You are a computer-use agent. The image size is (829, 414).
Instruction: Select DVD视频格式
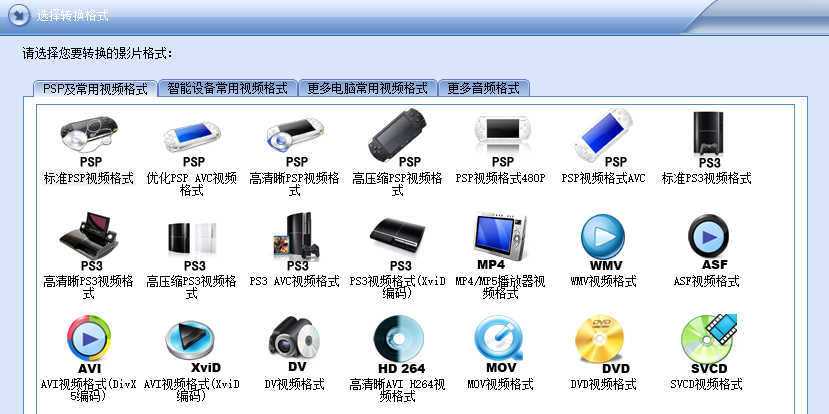[604, 340]
